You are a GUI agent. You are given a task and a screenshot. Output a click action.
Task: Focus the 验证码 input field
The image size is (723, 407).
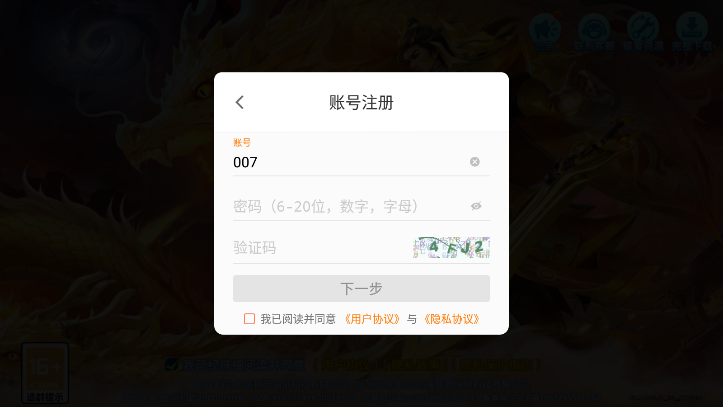click(x=315, y=247)
